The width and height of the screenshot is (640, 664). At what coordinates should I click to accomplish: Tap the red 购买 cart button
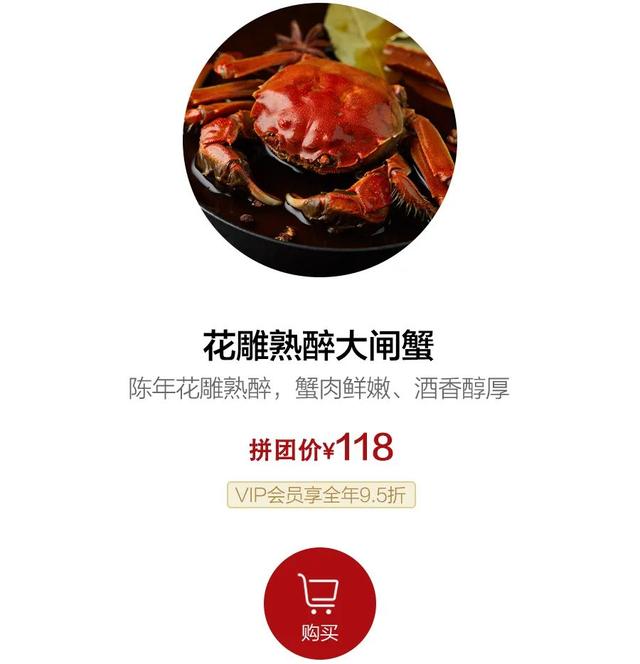[x=320, y=604]
